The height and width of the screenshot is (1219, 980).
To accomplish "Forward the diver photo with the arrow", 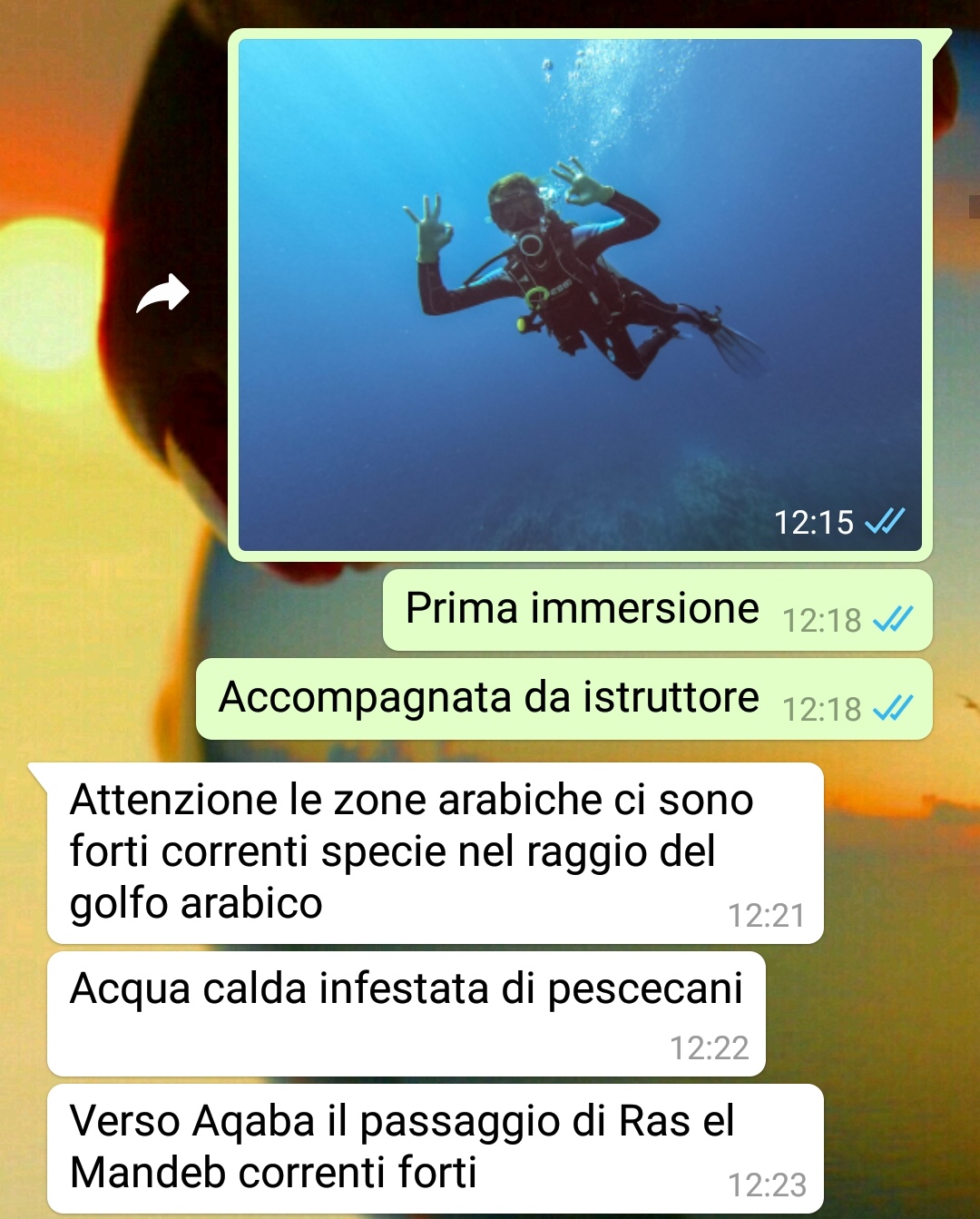I will point(162,294).
